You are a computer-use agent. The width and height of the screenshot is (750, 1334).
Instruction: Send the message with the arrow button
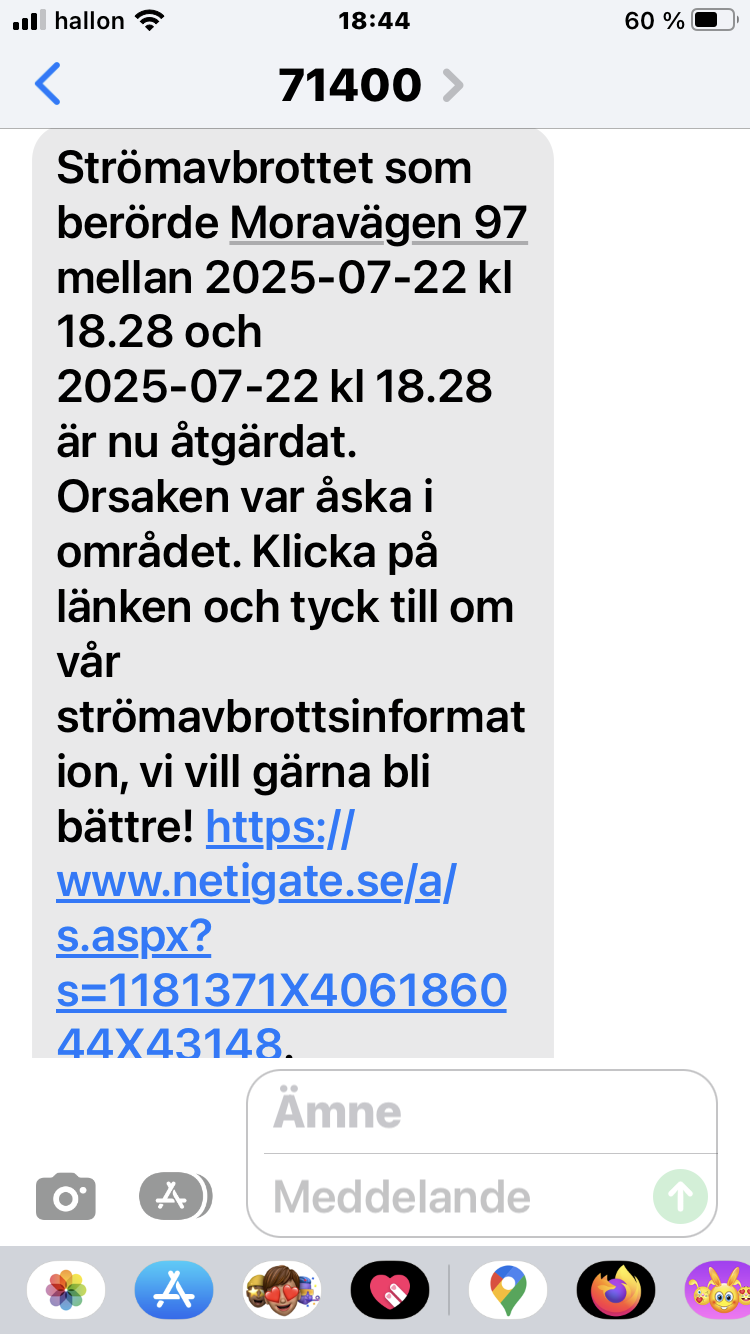point(680,1196)
